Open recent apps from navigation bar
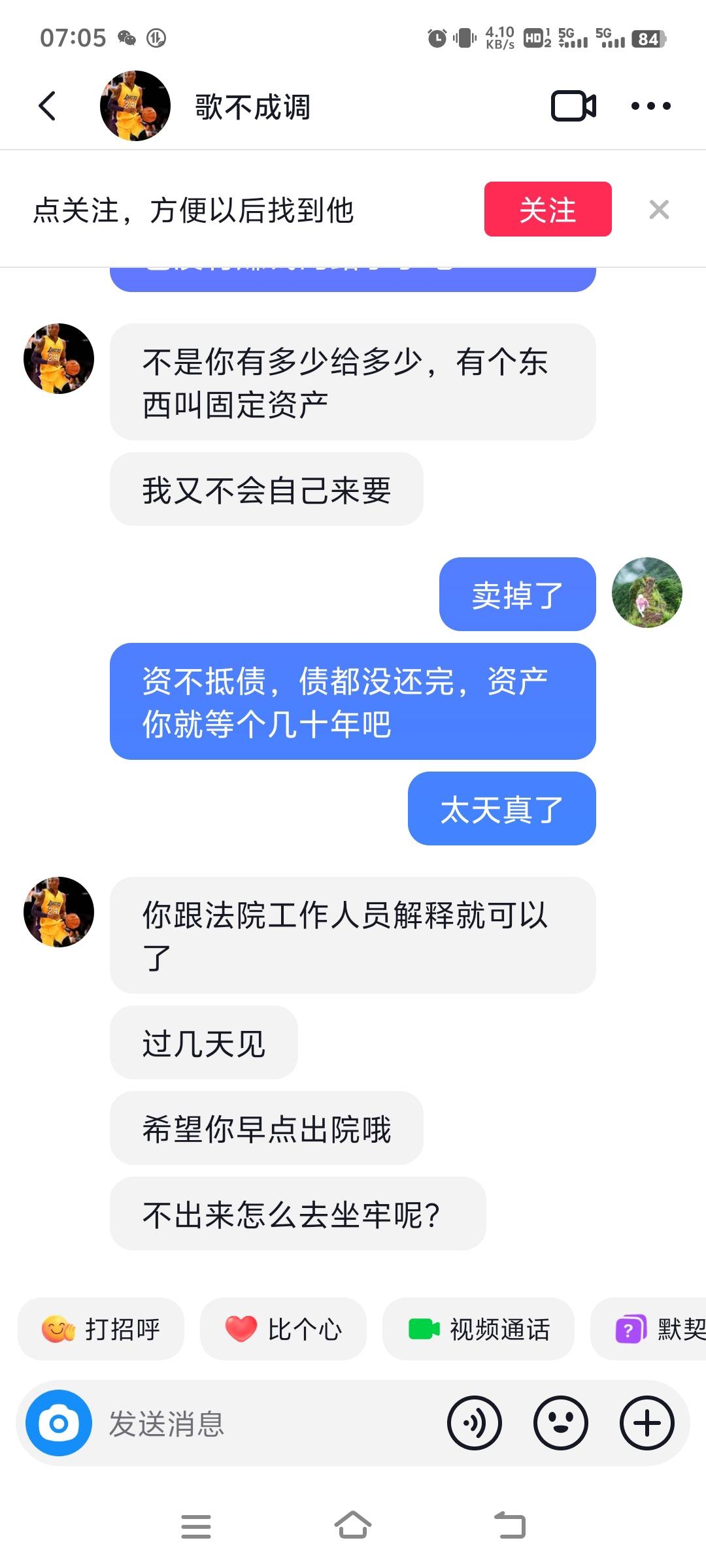The width and height of the screenshot is (706, 1568). coord(195,1526)
